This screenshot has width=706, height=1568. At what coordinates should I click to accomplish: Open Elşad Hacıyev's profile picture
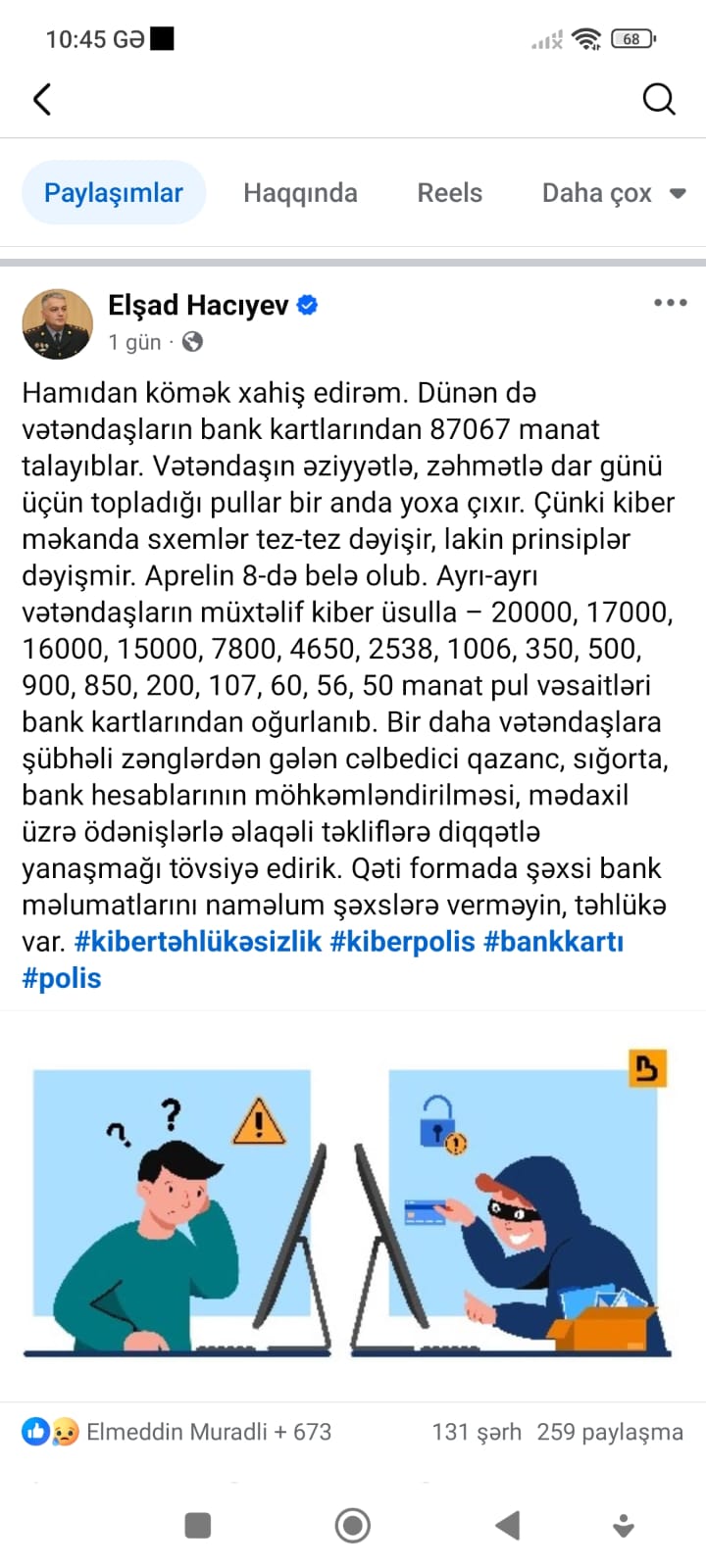[x=58, y=324]
